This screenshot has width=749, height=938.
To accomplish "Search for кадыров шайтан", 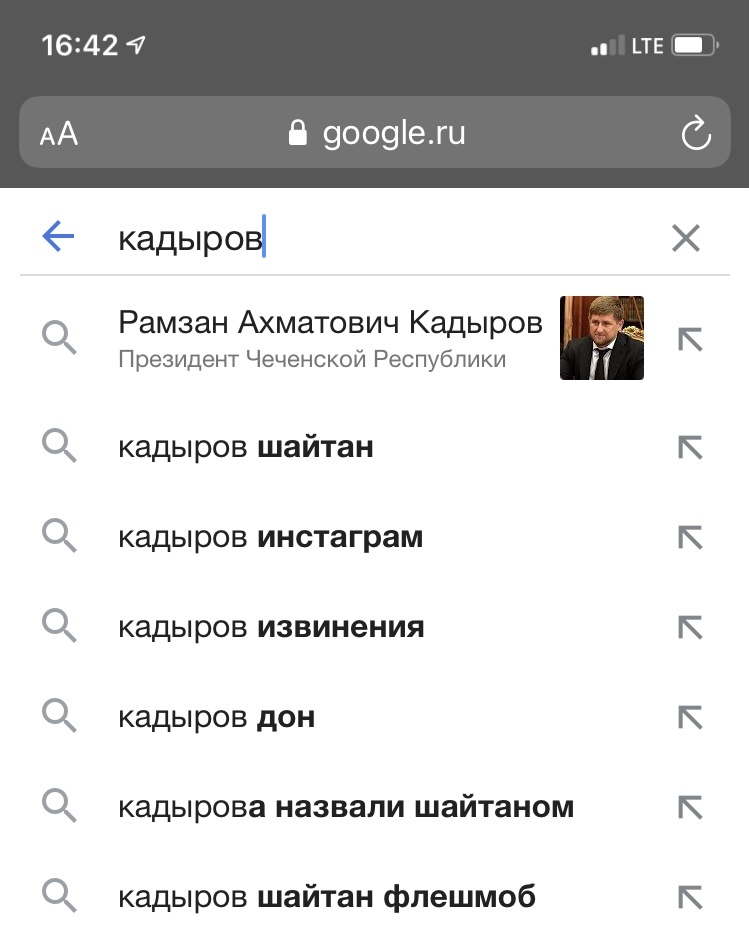I will tap(246, 446).
